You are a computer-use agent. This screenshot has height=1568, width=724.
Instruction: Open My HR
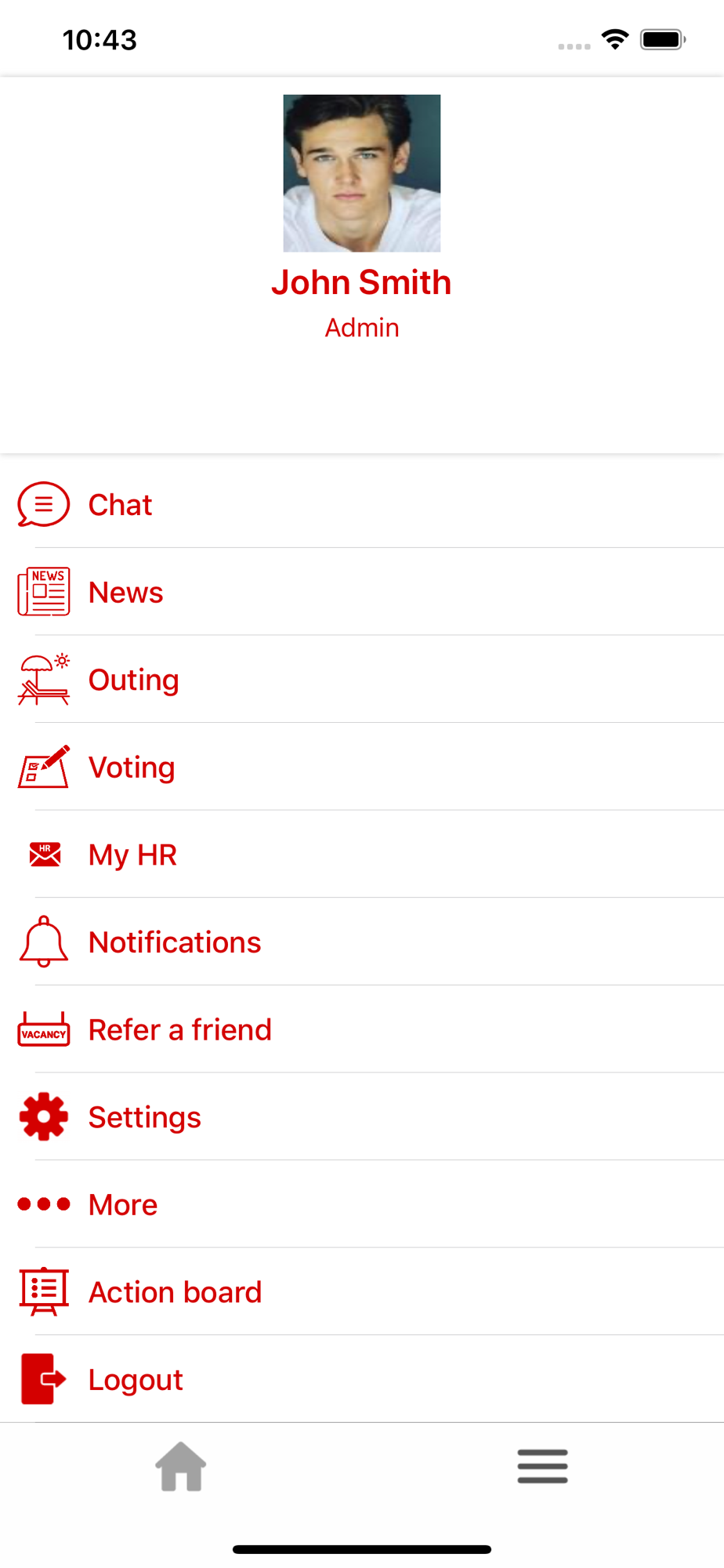pyautogui.click(x=132, y=855)
